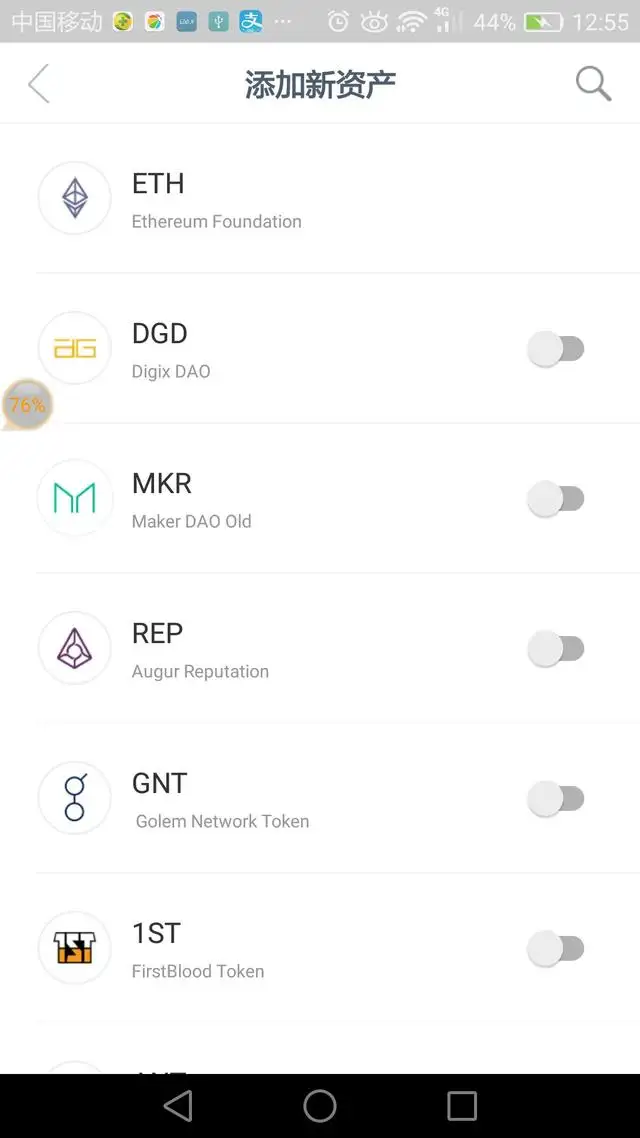The height and width of the screenshot is (1138, 640).
Task: Tap the 76% floating bubble
Action: (27, 405)
